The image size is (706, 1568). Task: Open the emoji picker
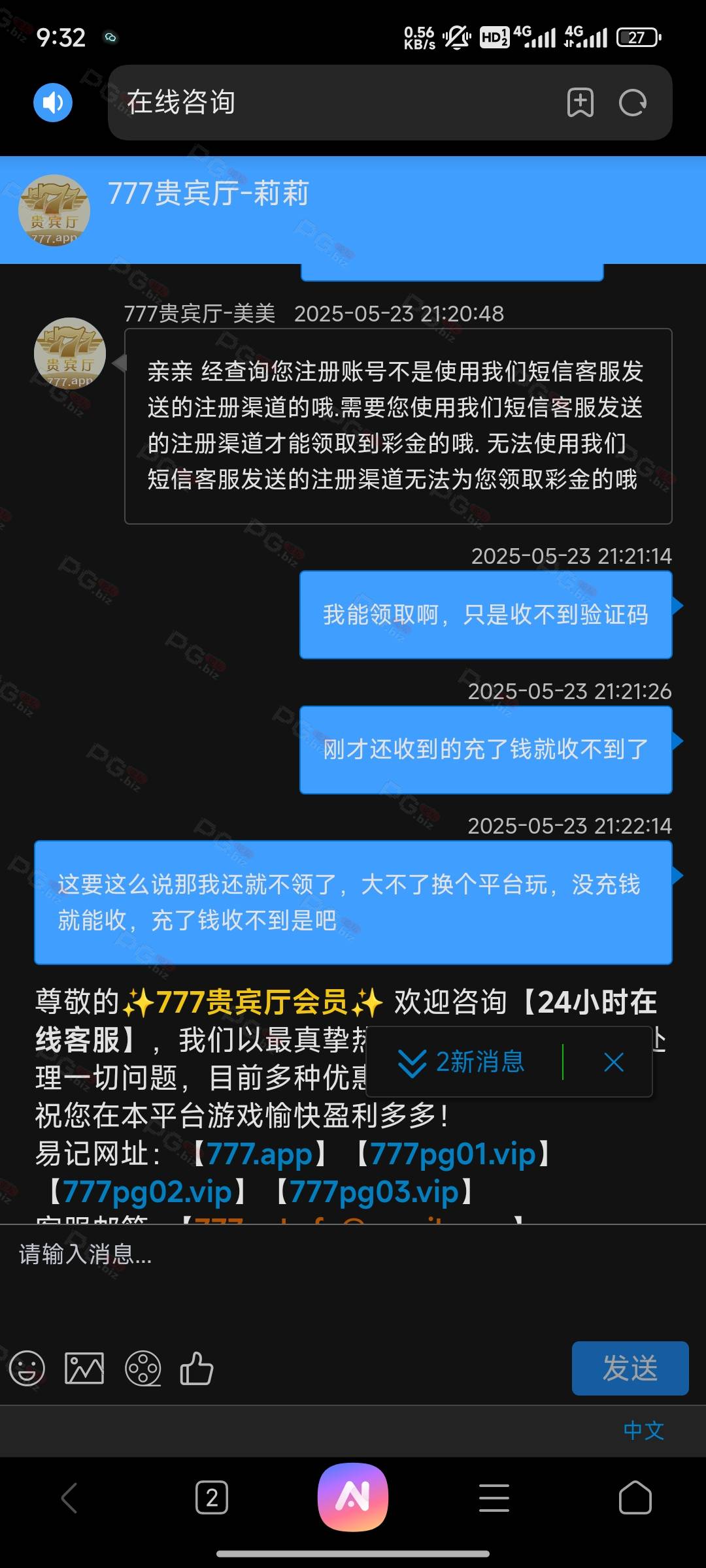(27, 1367)
